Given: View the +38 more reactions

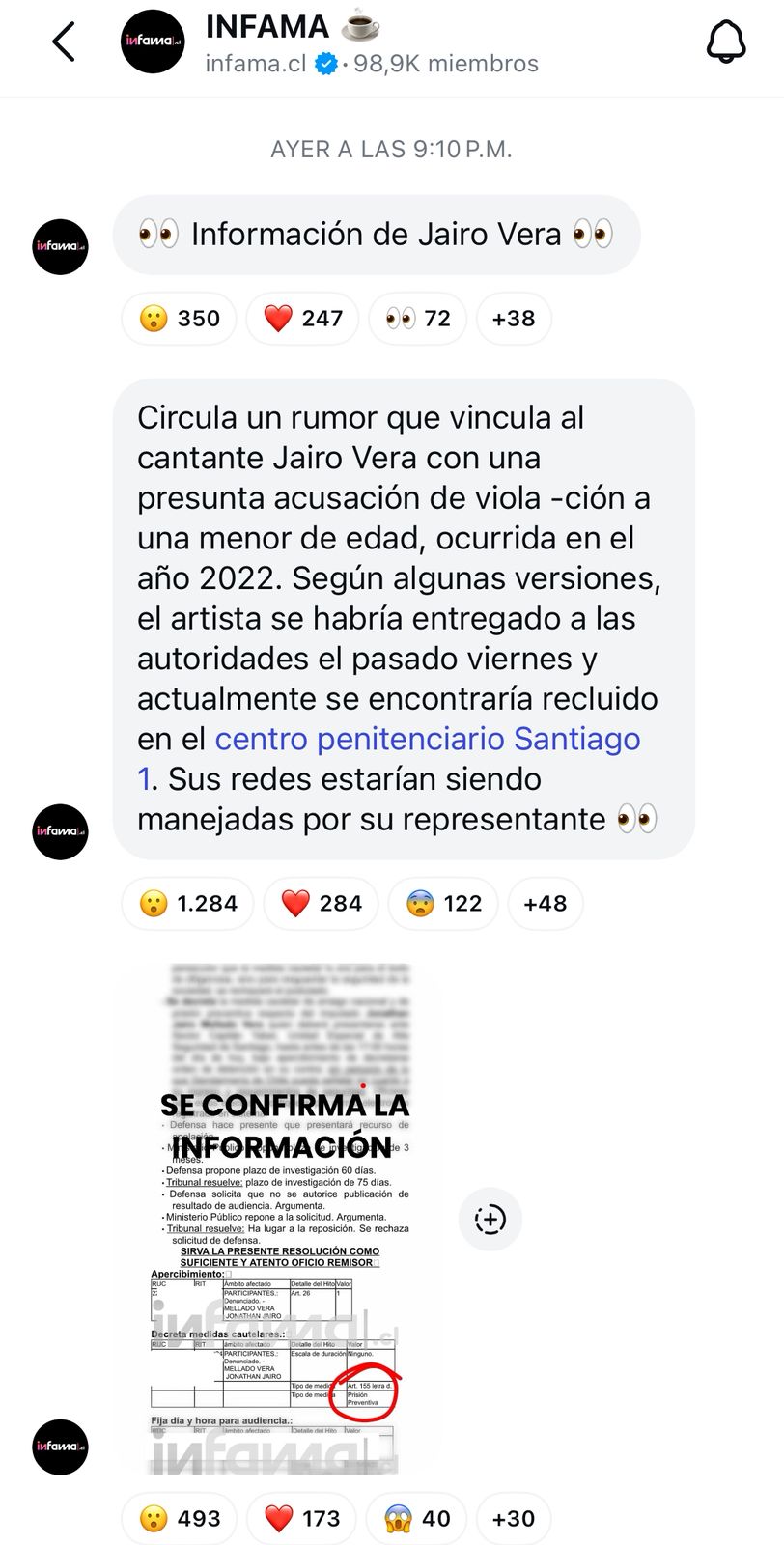Looking at the screenshot, I should click(x=514, y=319).
